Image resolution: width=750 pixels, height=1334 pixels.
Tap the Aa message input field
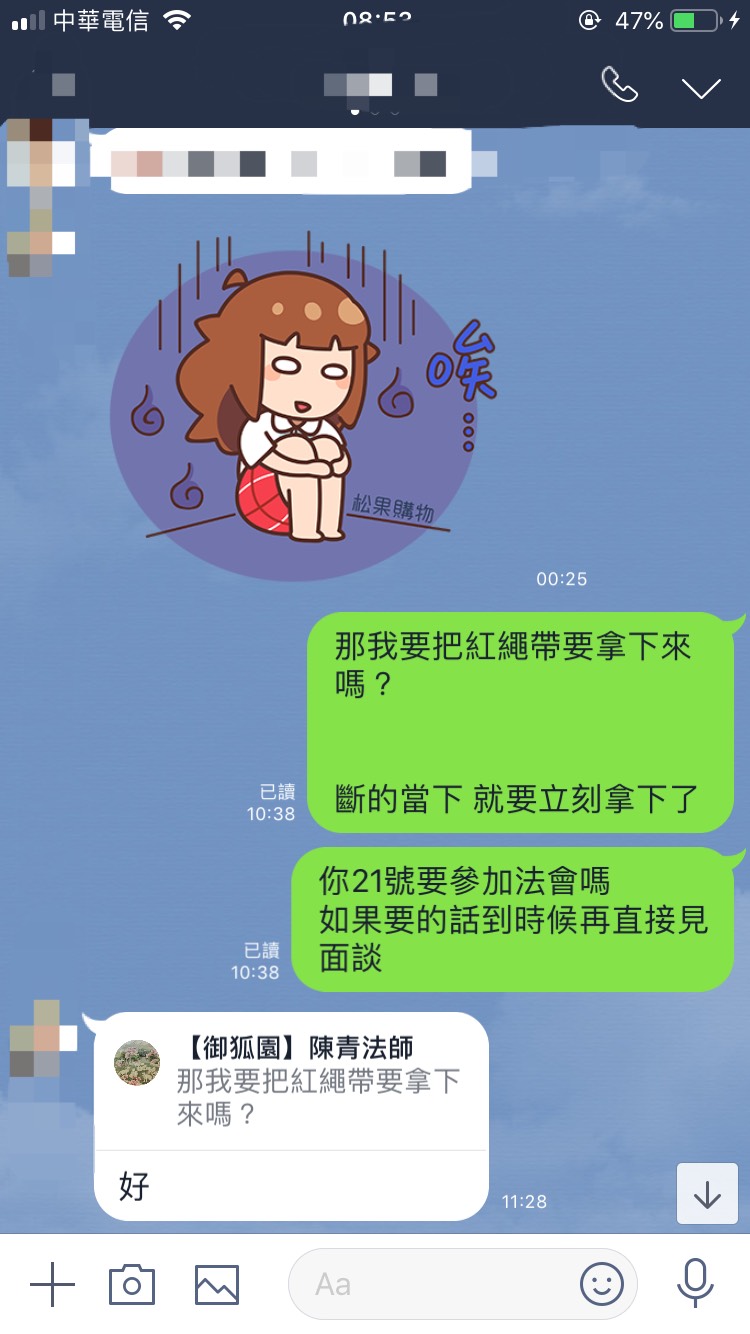point(430,1283)
